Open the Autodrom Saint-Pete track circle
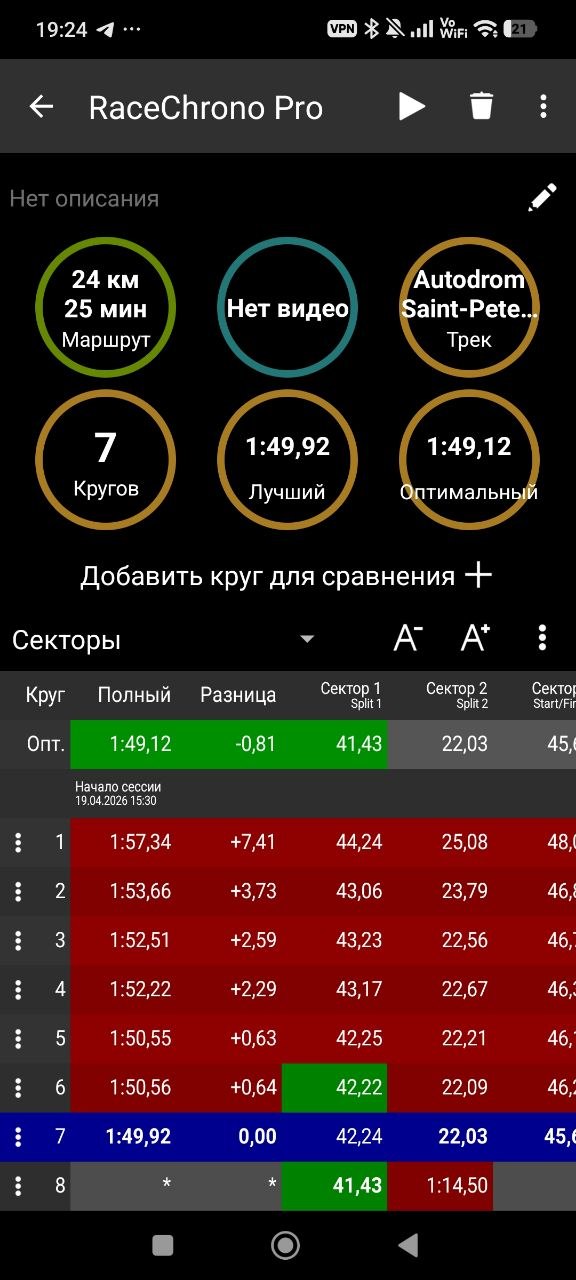Viewport: 576px width, 1280px height. coord(469,306)
